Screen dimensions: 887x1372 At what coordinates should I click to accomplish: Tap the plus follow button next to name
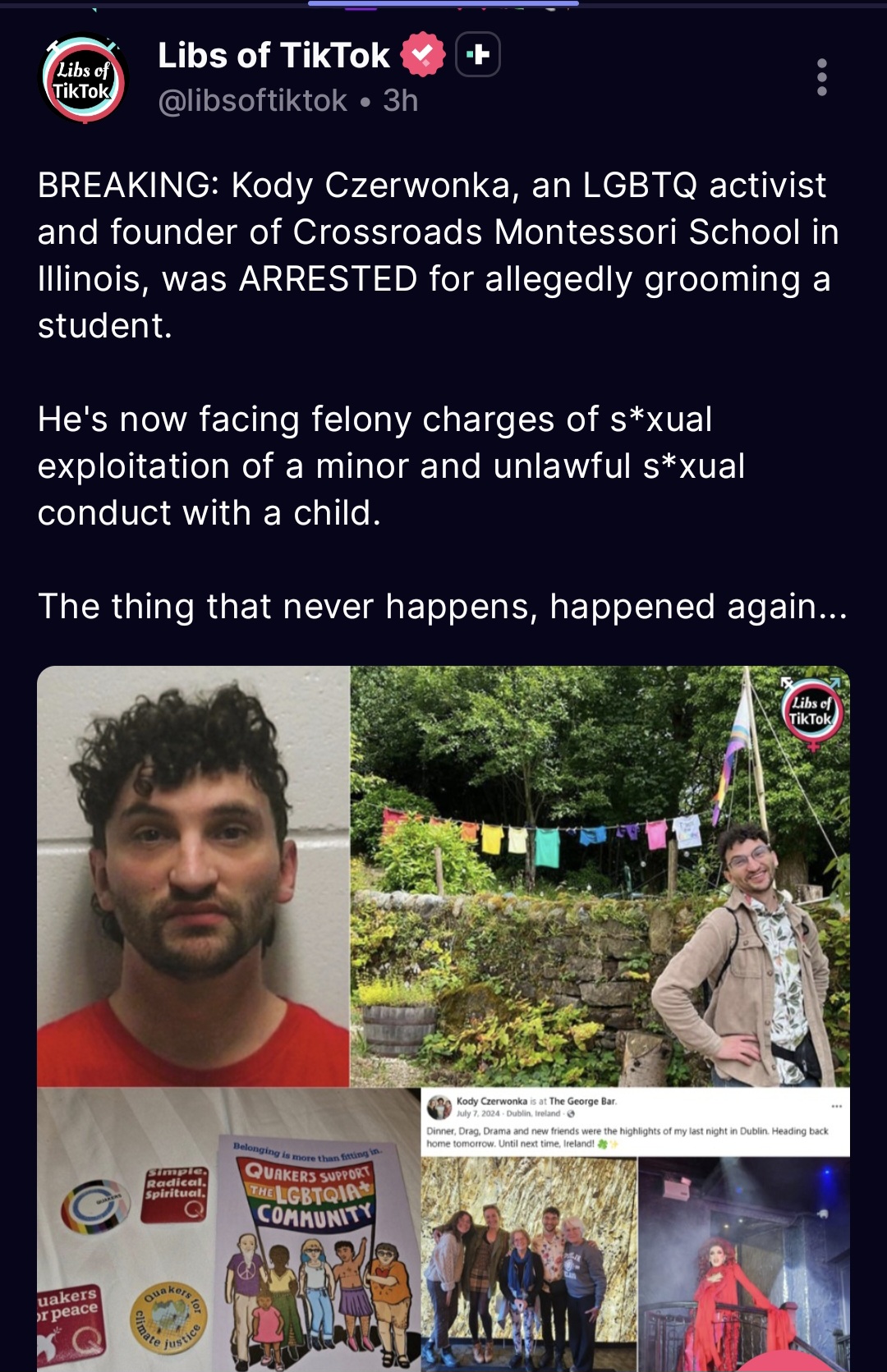[478, 55]
